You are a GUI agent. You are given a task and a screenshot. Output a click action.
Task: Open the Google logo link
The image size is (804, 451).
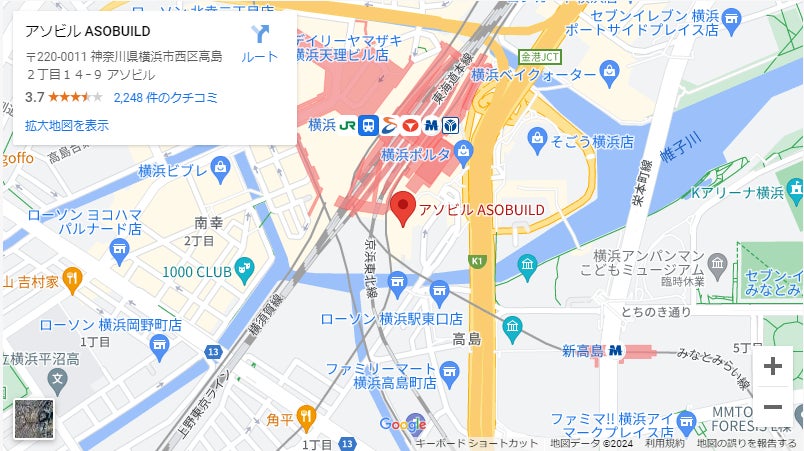coord(402,425)
